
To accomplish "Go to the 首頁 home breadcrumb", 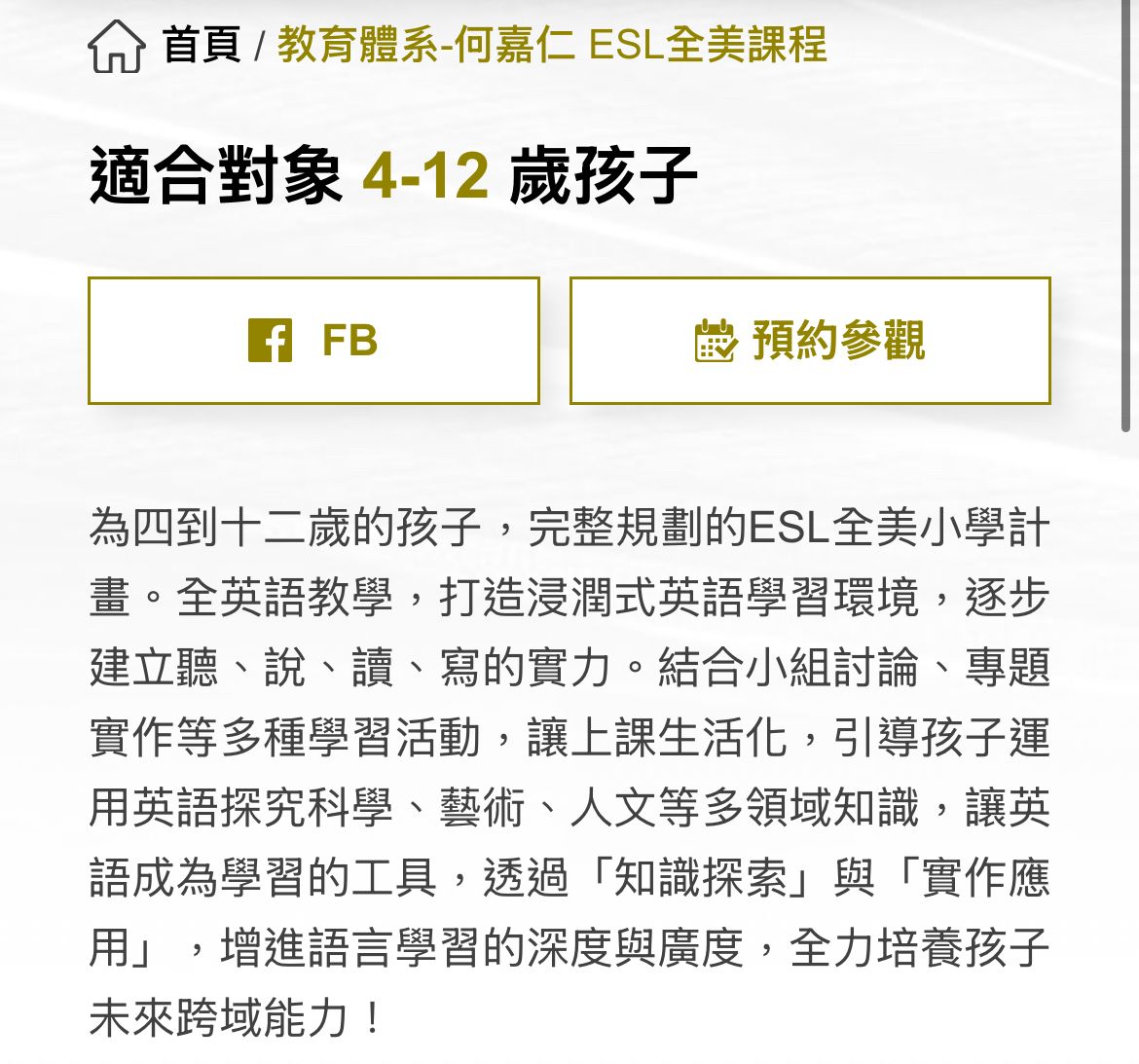I will tap(201, 46).
